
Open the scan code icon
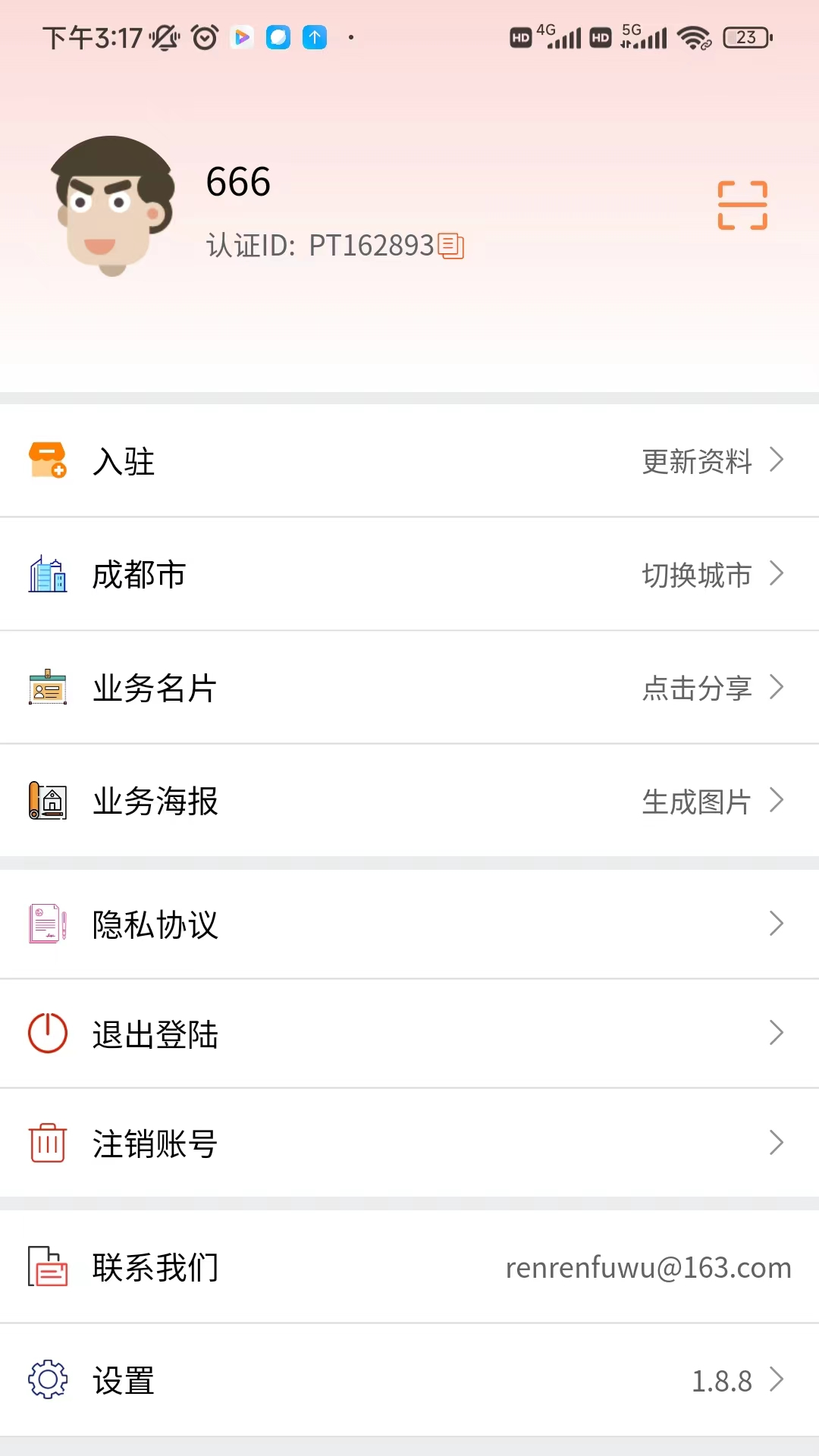click(742, 206)
